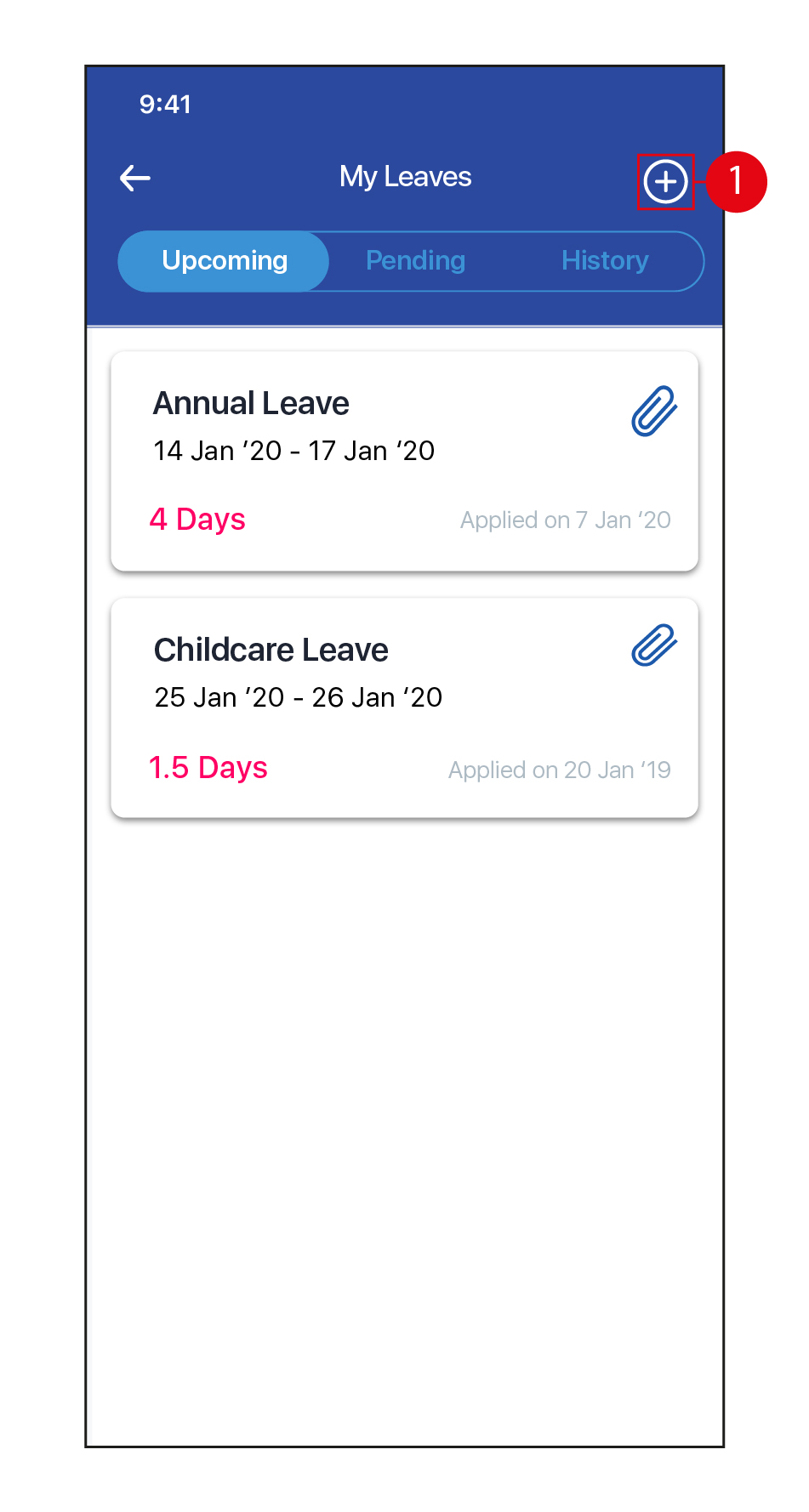Switch to the History tab
The image size is (809, 1512).
(605, 261)
